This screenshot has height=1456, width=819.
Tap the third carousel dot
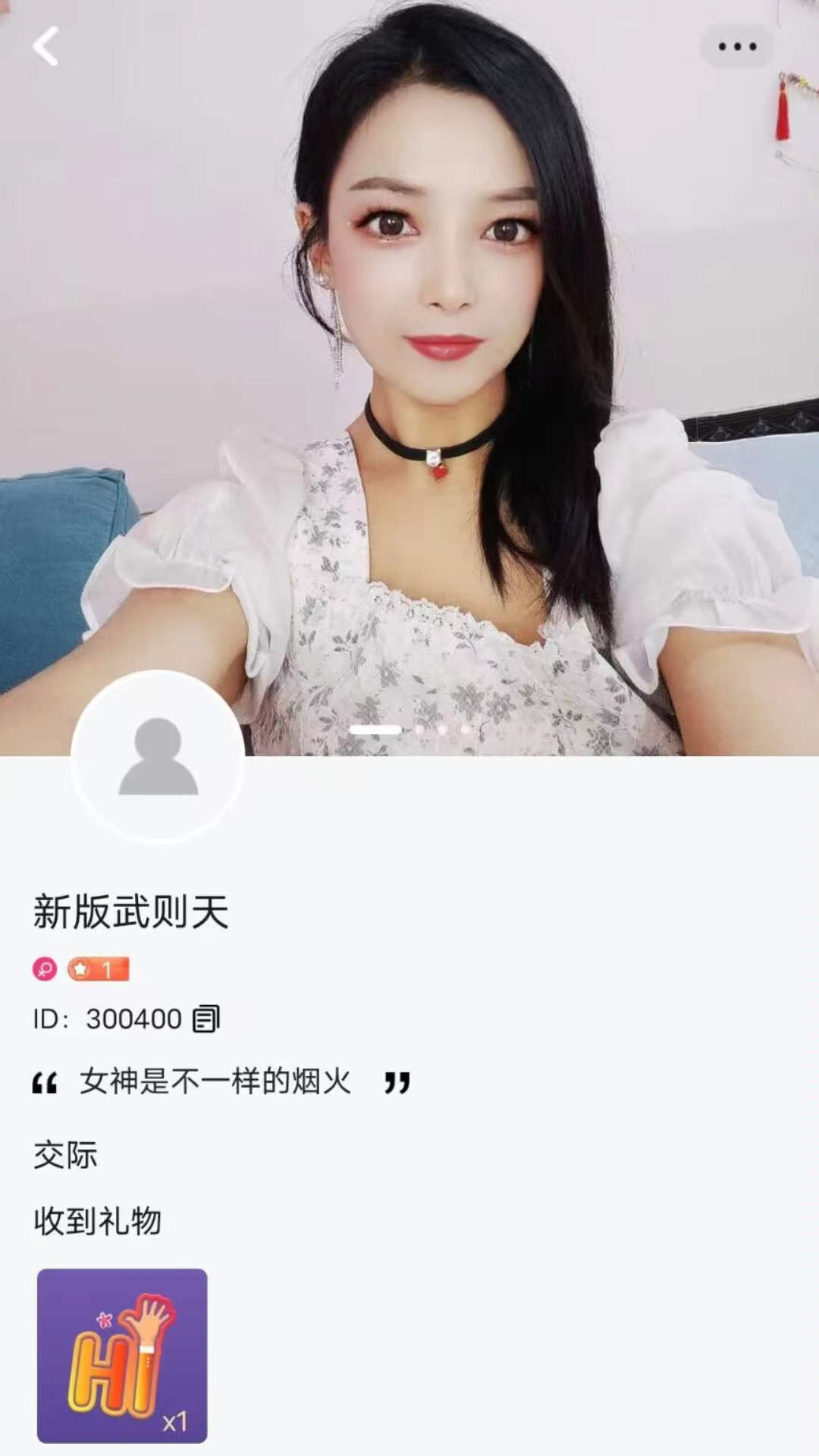coord(444,730)
